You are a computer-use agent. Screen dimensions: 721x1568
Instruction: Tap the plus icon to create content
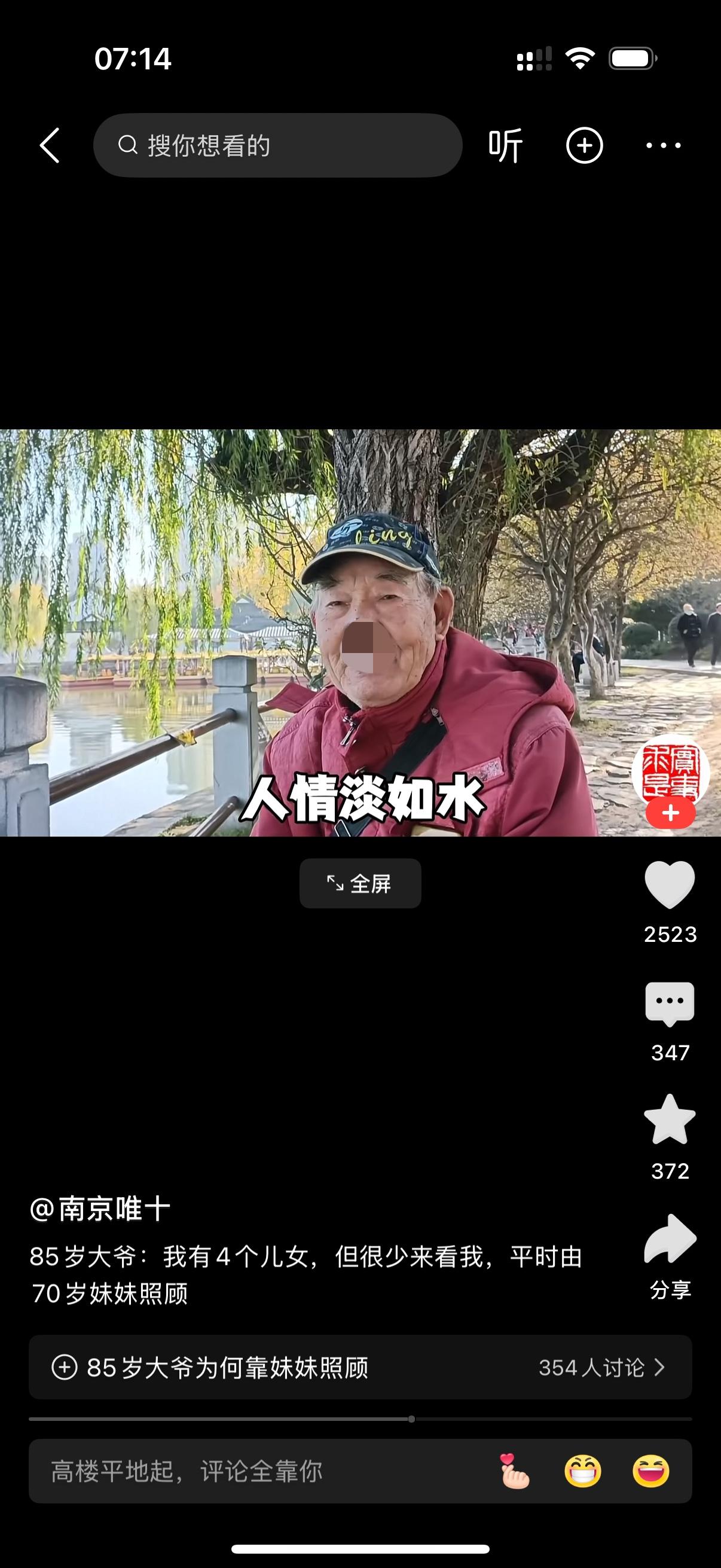coord(583,144)
